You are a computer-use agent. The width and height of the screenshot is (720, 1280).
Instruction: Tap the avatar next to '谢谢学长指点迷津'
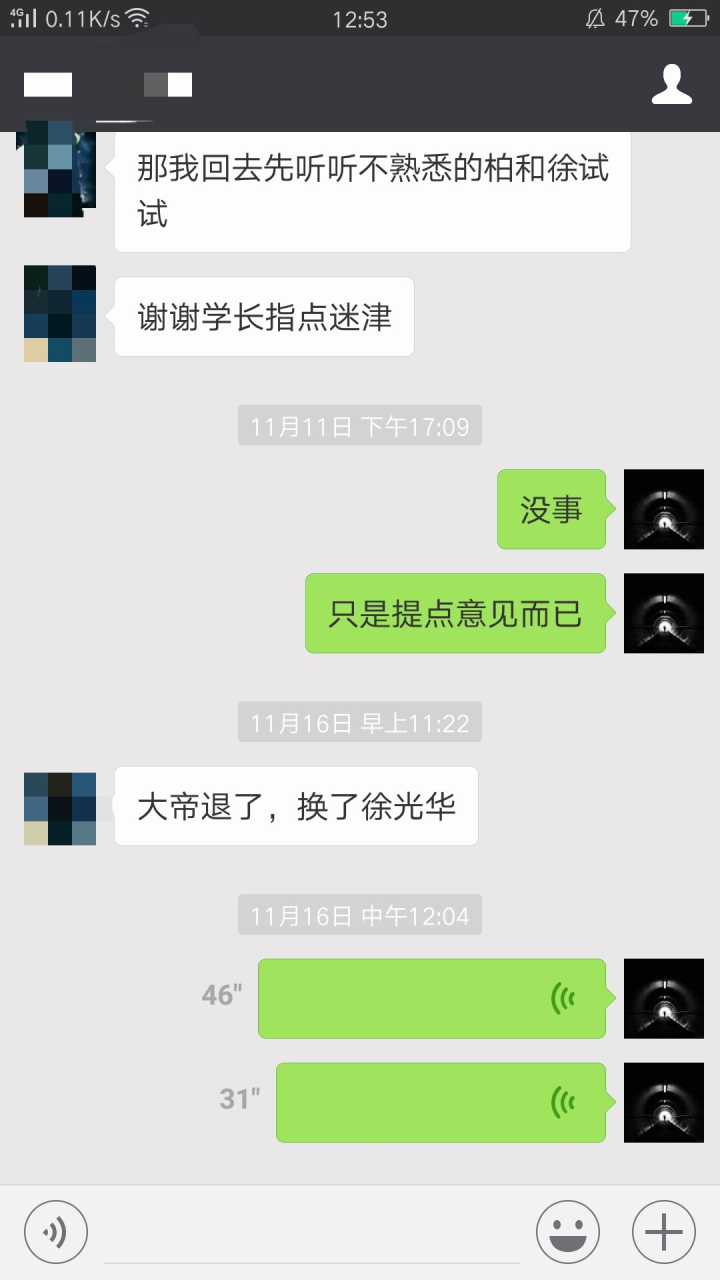(59, 312)
